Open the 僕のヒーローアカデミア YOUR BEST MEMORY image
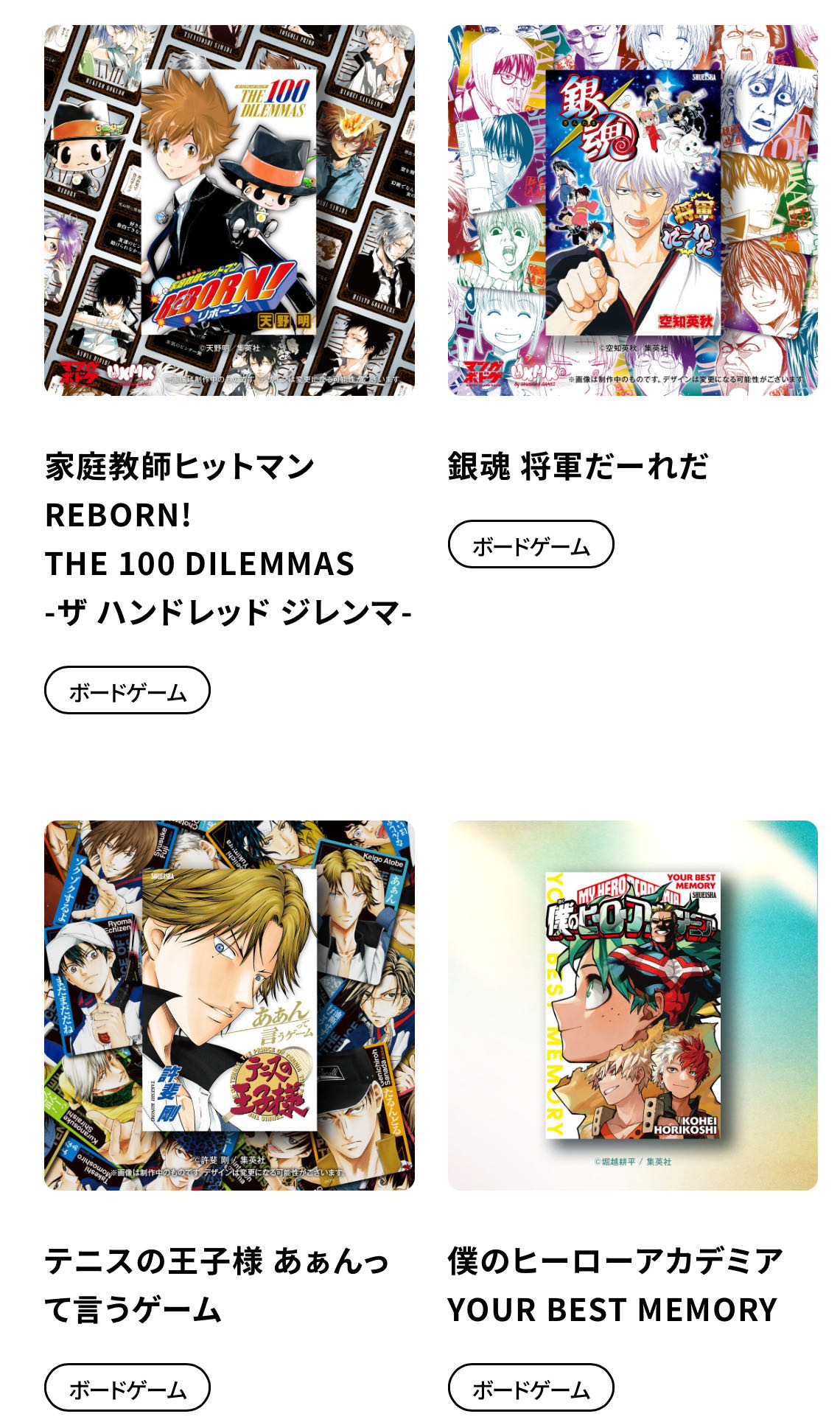 632,1005
